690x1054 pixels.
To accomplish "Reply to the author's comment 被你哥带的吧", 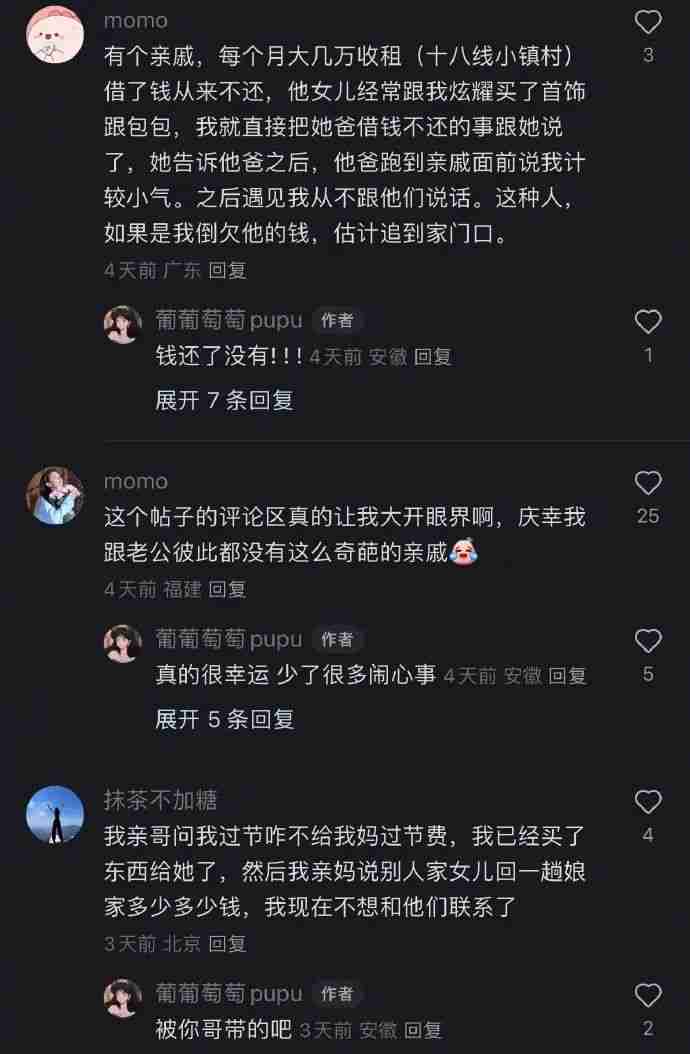I will (x=423, y=1029).
